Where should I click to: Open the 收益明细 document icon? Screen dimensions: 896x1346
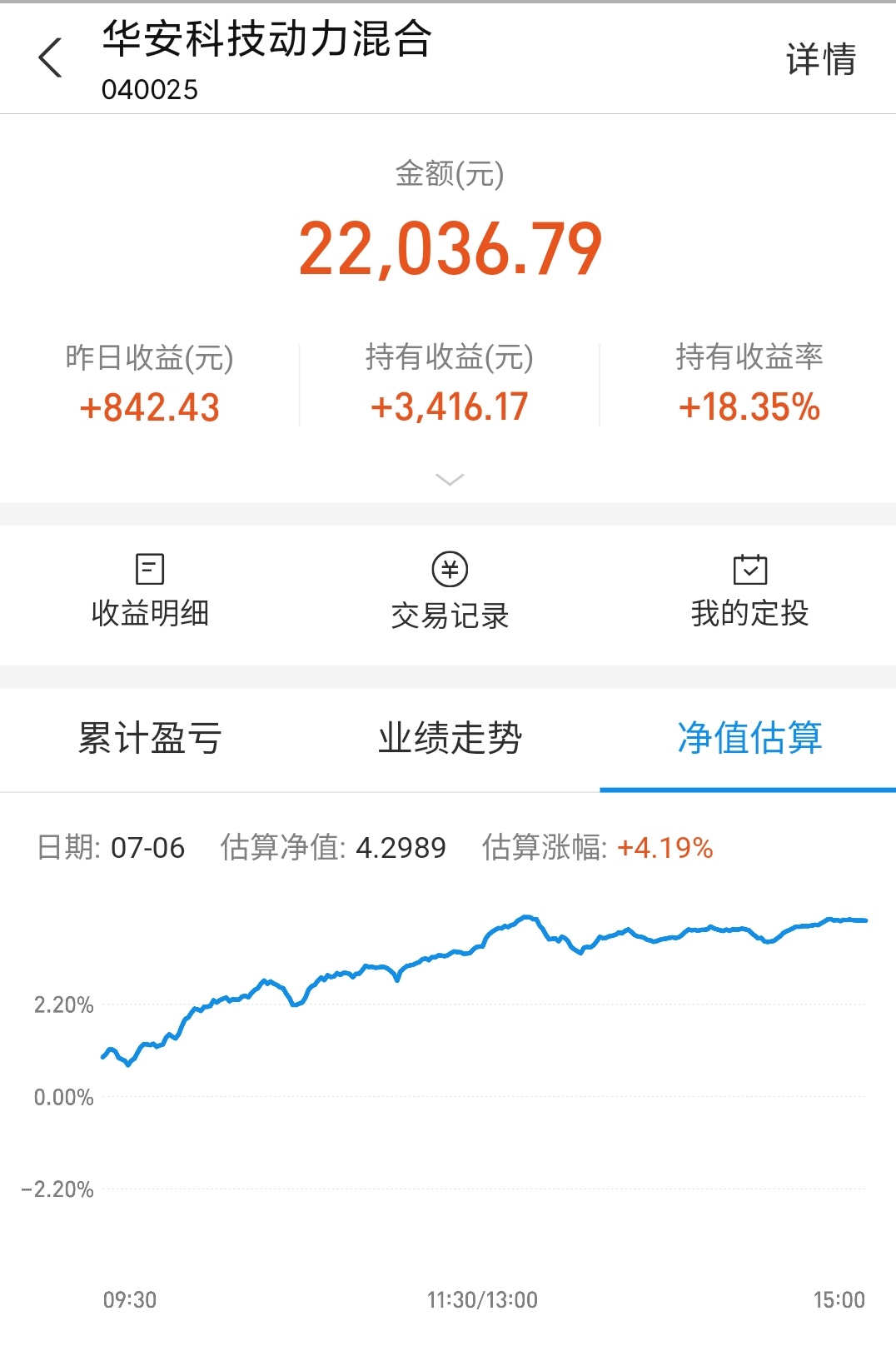click(x=149, y=570)
